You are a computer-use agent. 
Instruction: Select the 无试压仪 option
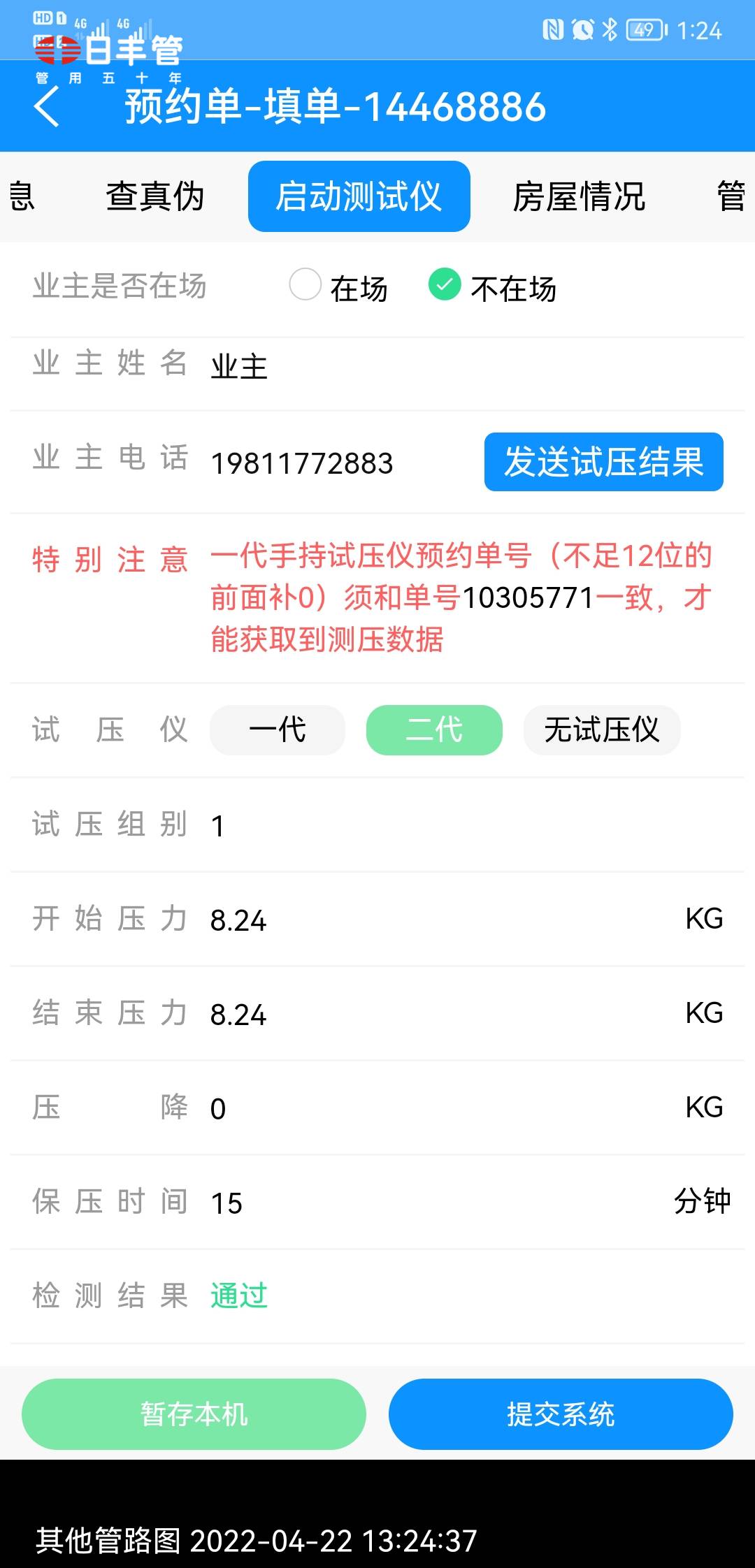coord(601,730)
